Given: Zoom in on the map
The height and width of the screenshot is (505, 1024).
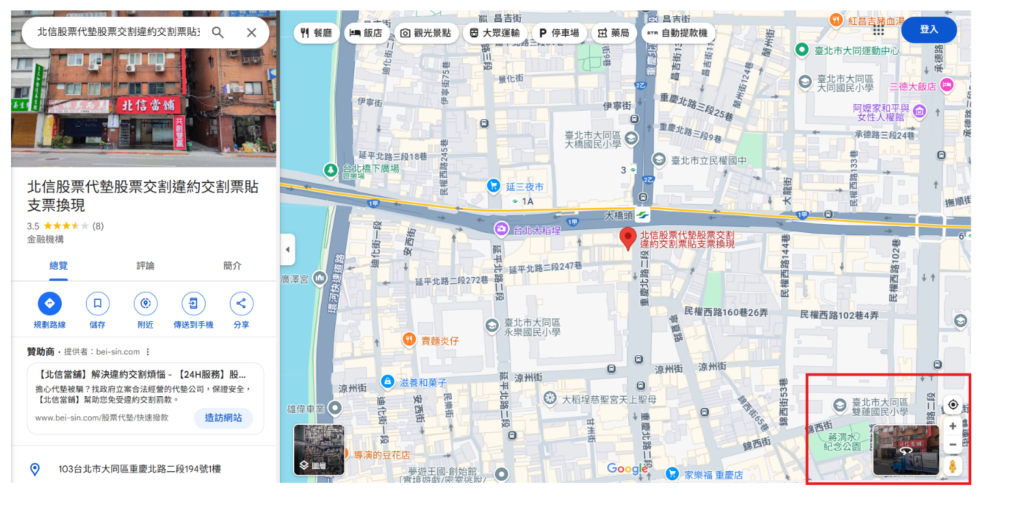Looking at the screenshot, I should tap(952, 426).
